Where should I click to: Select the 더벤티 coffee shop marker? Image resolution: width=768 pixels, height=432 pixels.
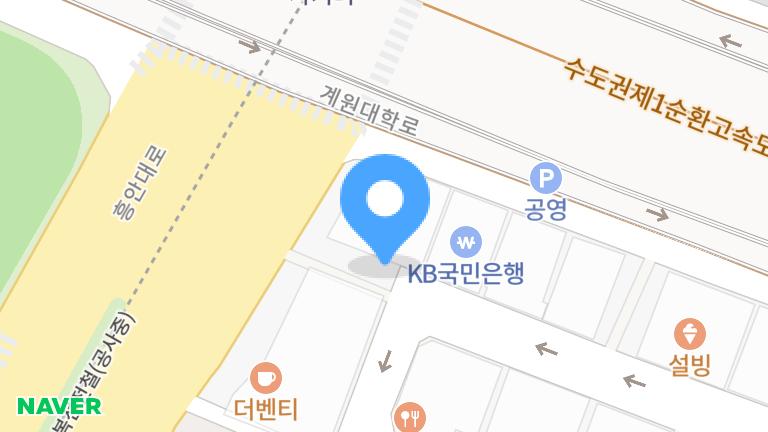(266, 378)
